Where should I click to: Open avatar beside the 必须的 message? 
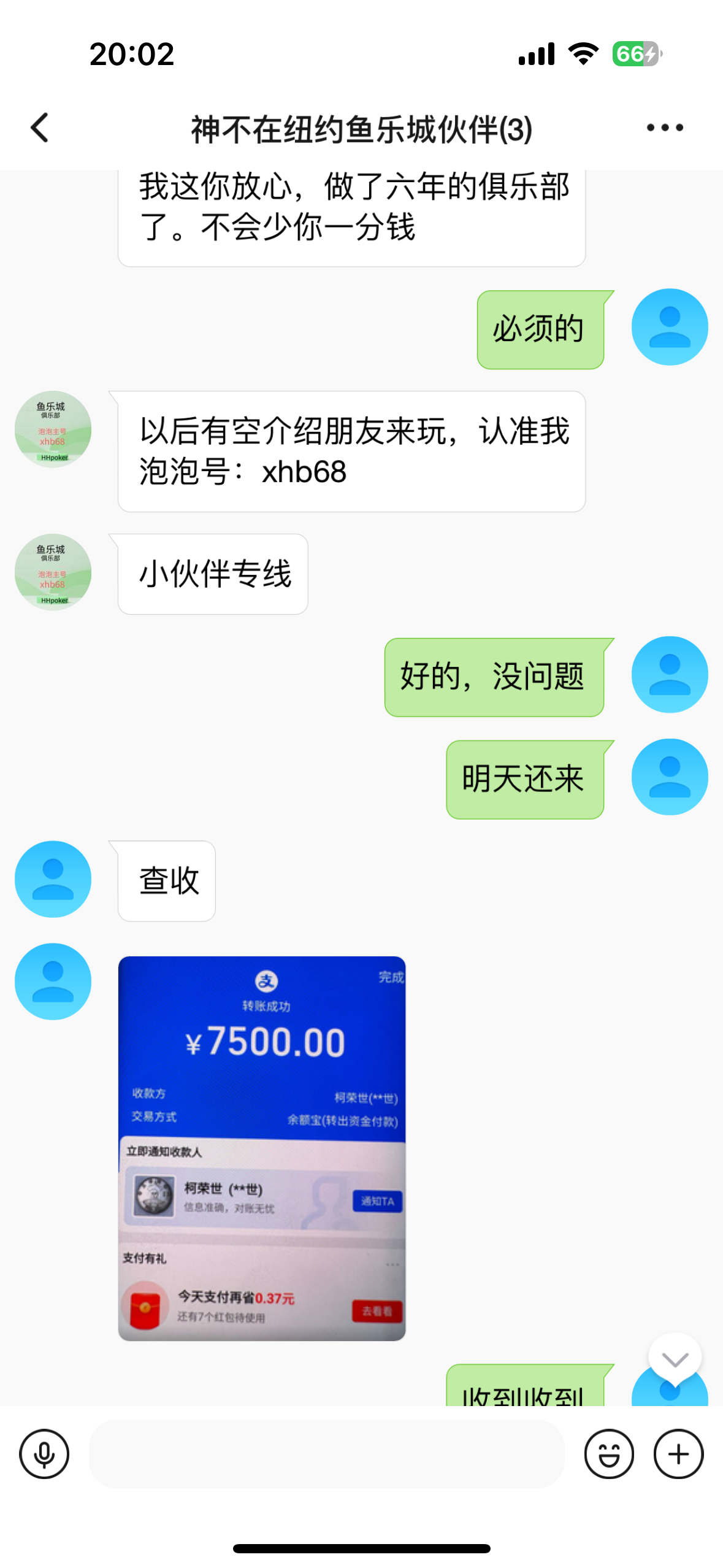point(670,327)
